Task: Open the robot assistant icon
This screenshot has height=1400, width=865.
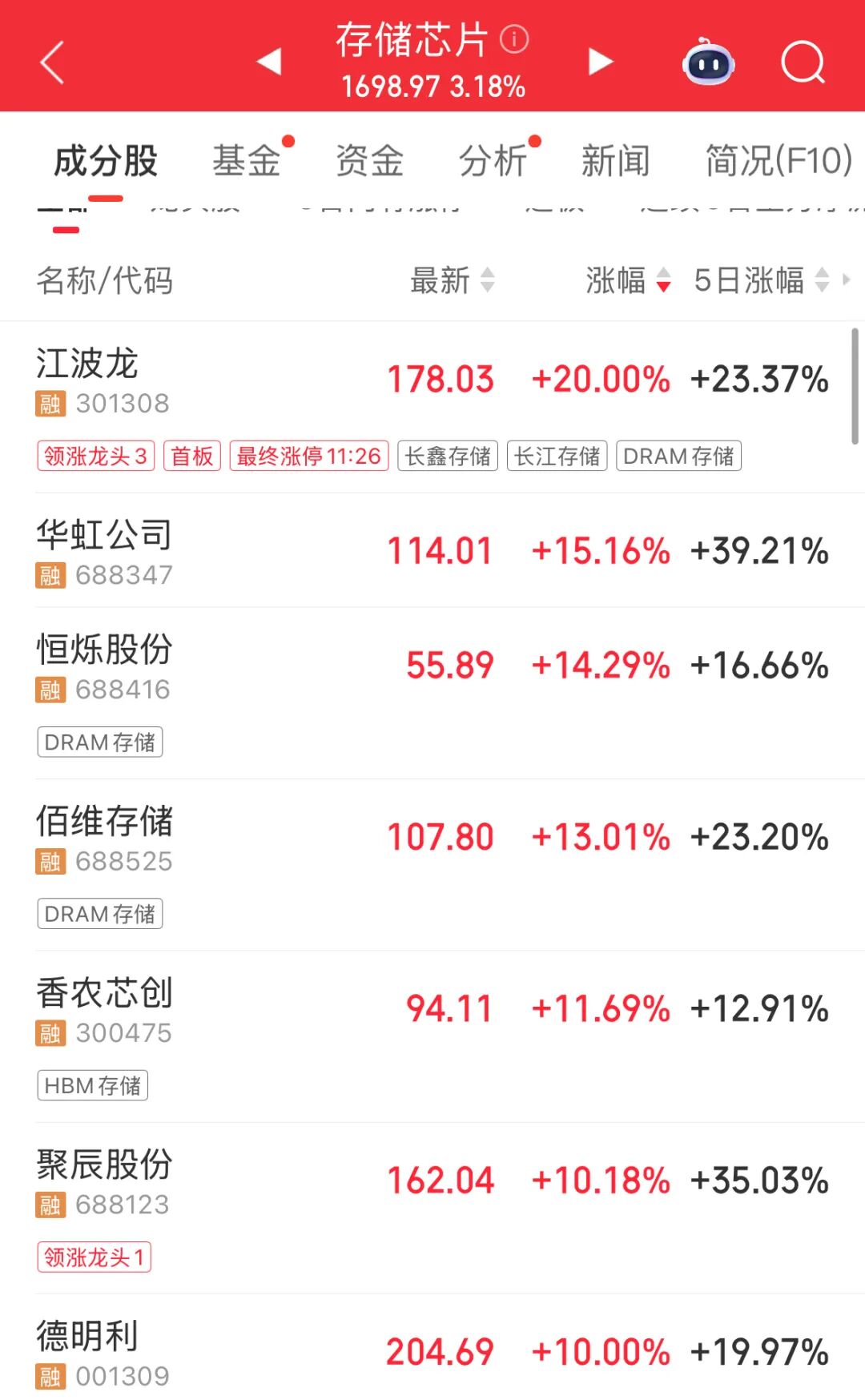Action: coord(708,62)
